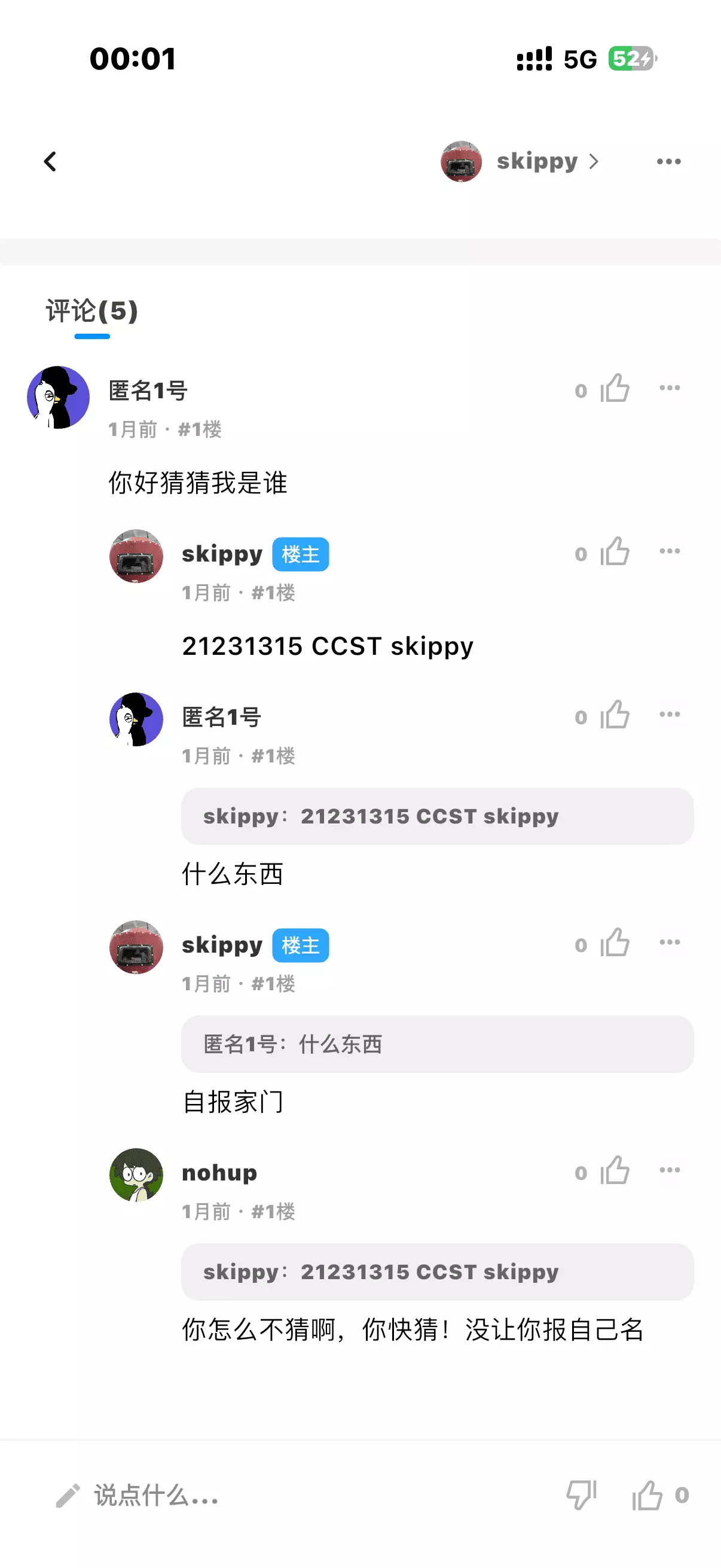Tap the 楼主 badge next to skippy
721x1568 pixels.
tap(301, 554)
